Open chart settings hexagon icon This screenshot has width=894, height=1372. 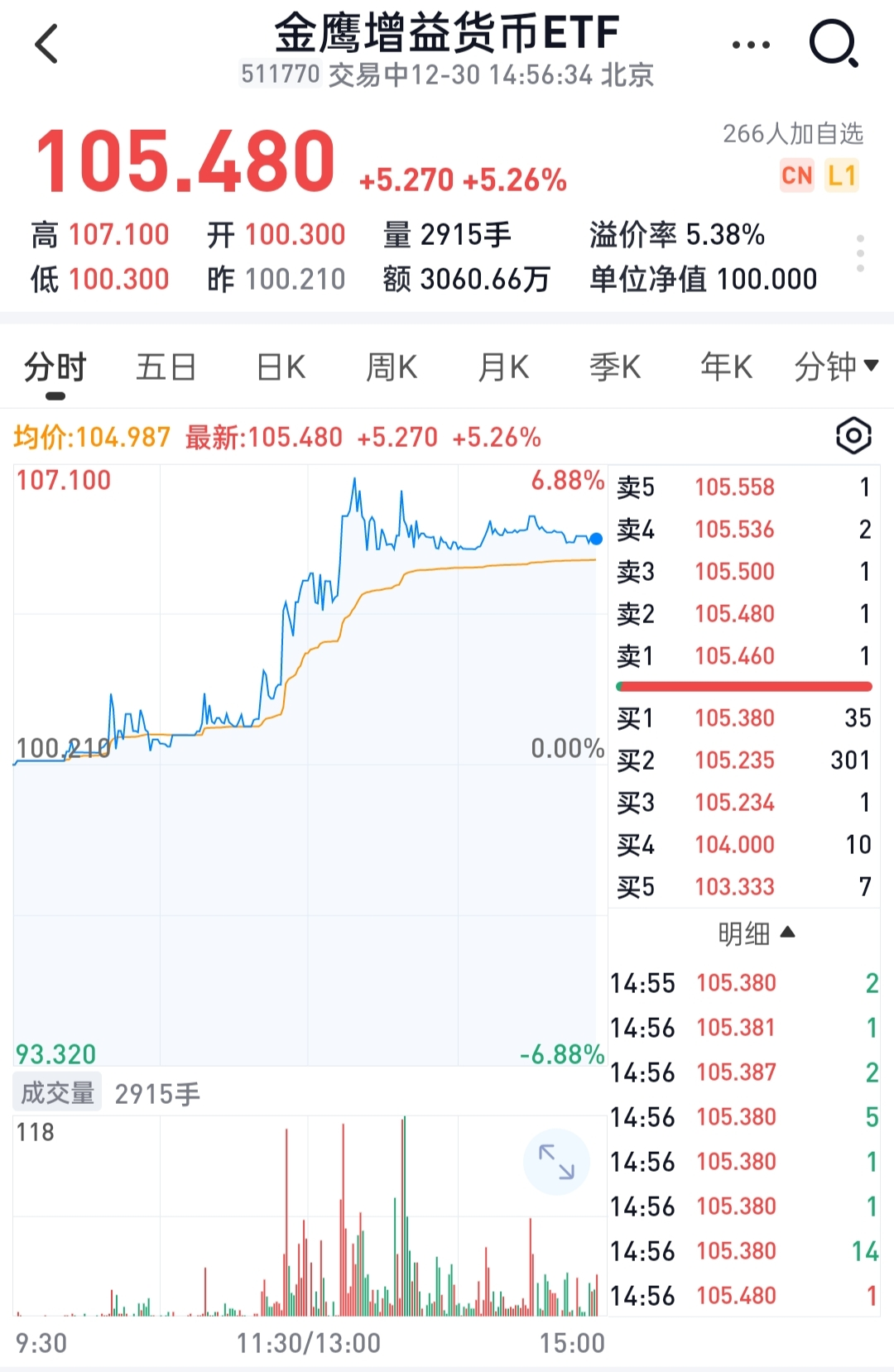click(x=853, y=436)
